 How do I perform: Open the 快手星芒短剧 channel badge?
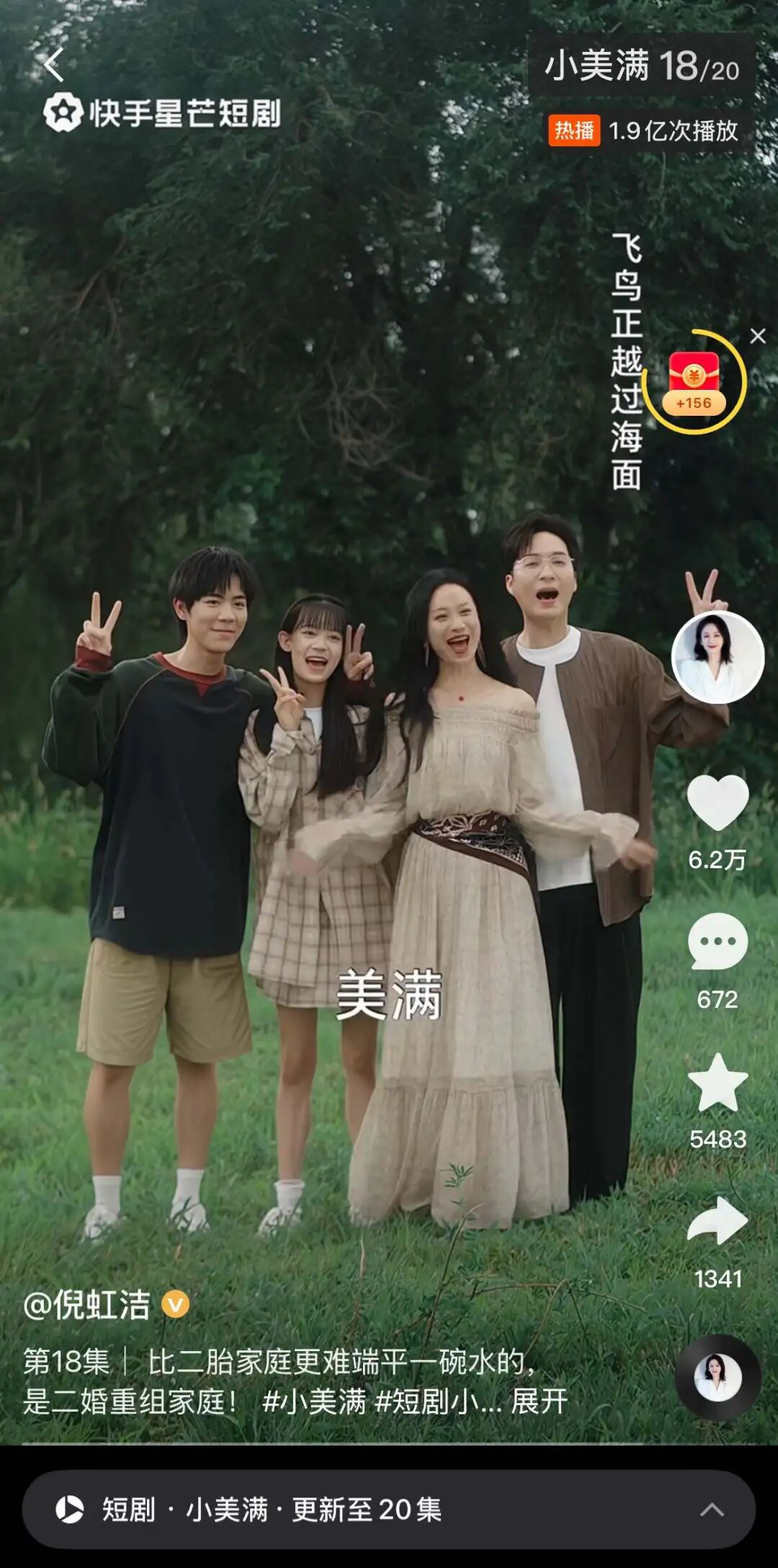point(163,113)
